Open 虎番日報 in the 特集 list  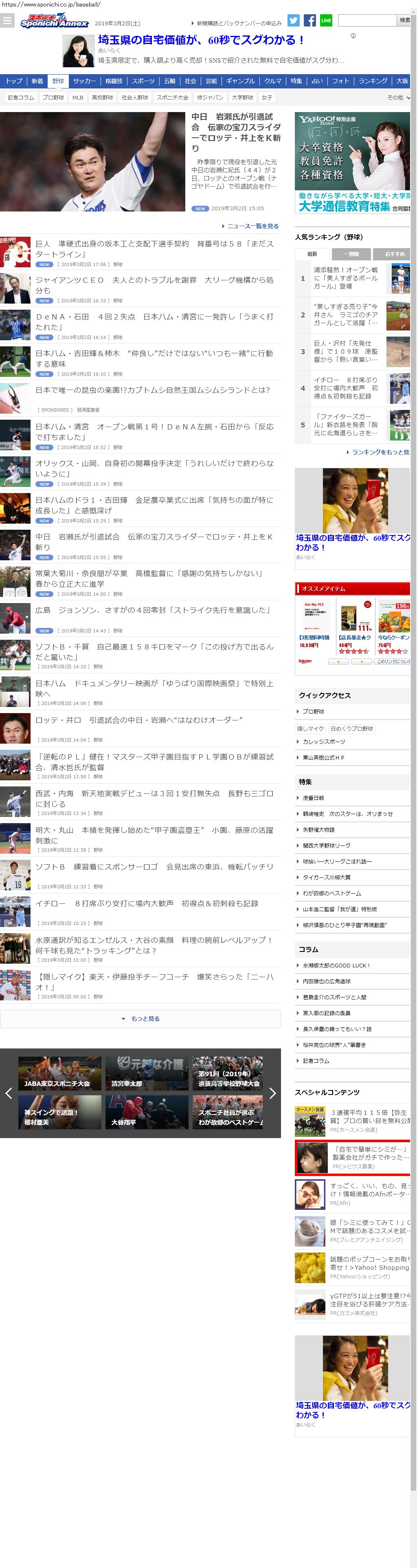[x=313, y=797]
